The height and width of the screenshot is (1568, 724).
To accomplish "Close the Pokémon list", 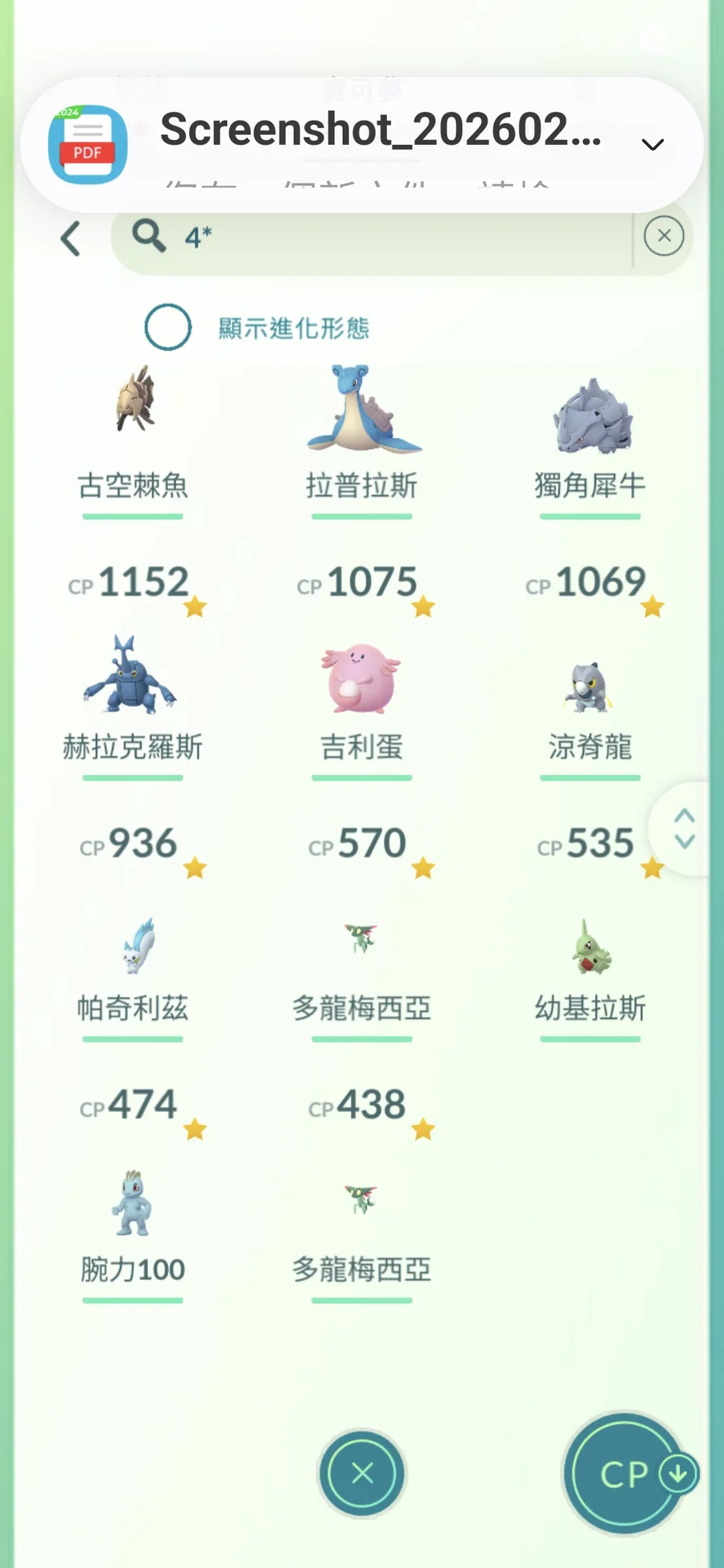I will [x=362, y=1473].
